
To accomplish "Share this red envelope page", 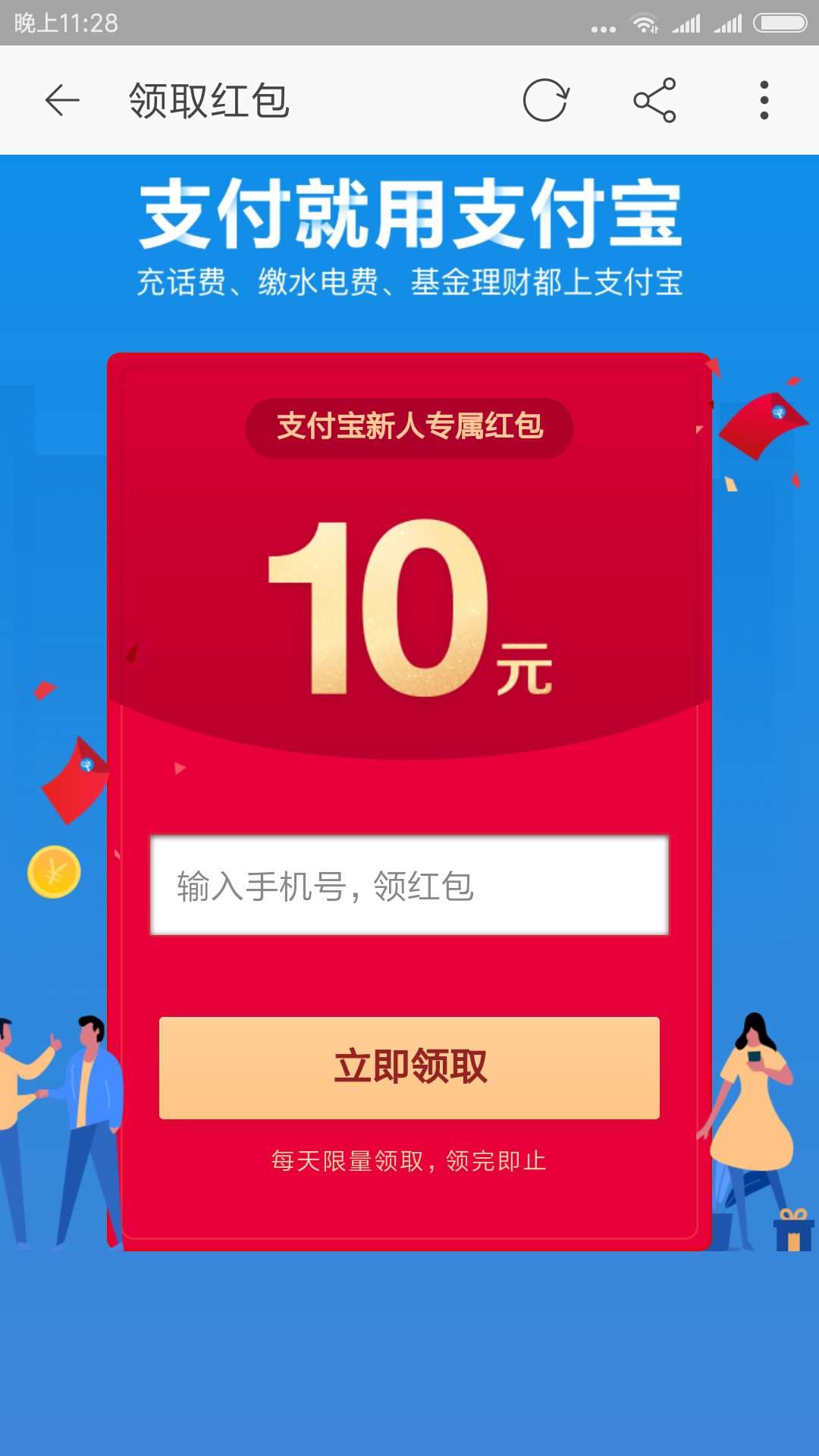I will (x=654, y=100).
